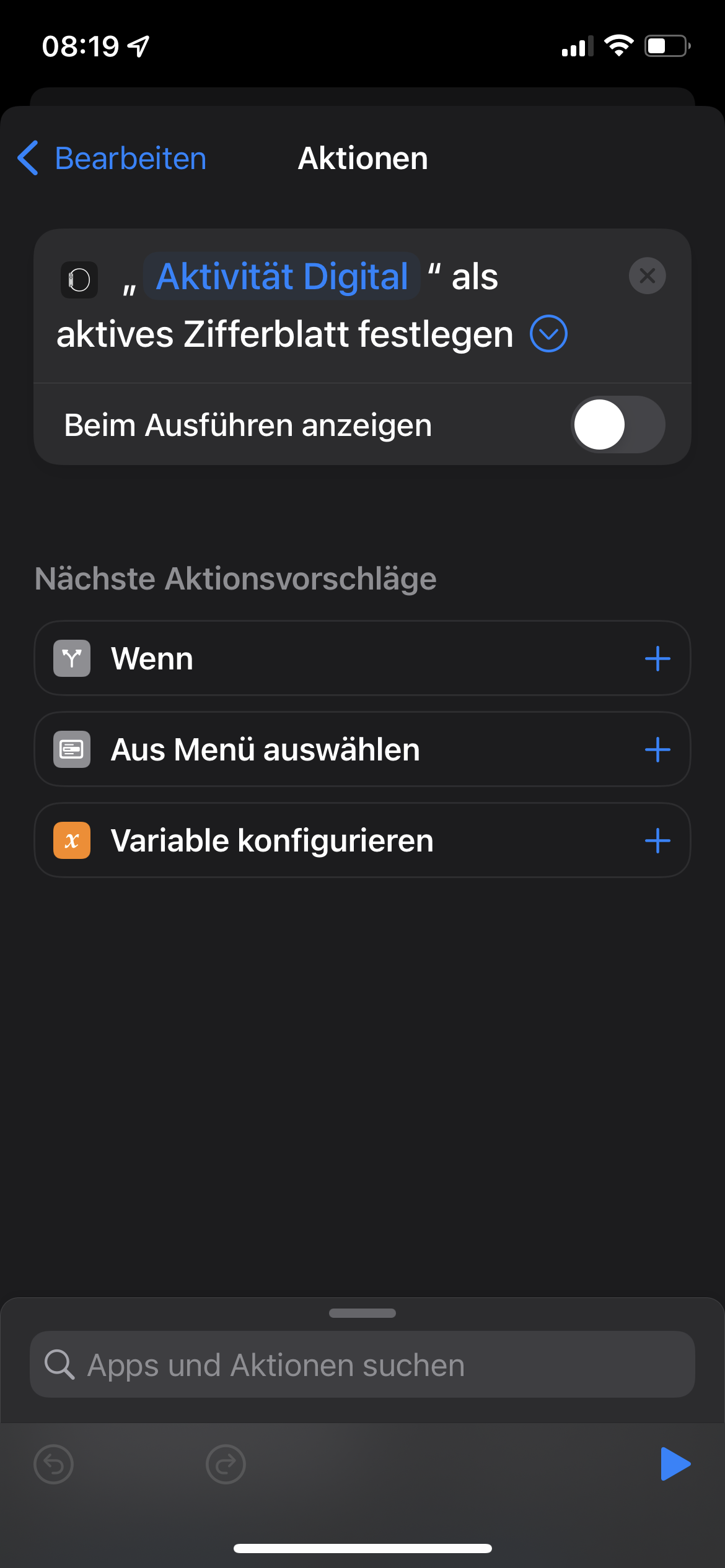Image resolution: width=725 pixels, height=1568 pixels.
Task: Undo the last change
Action: point(54,1465)
